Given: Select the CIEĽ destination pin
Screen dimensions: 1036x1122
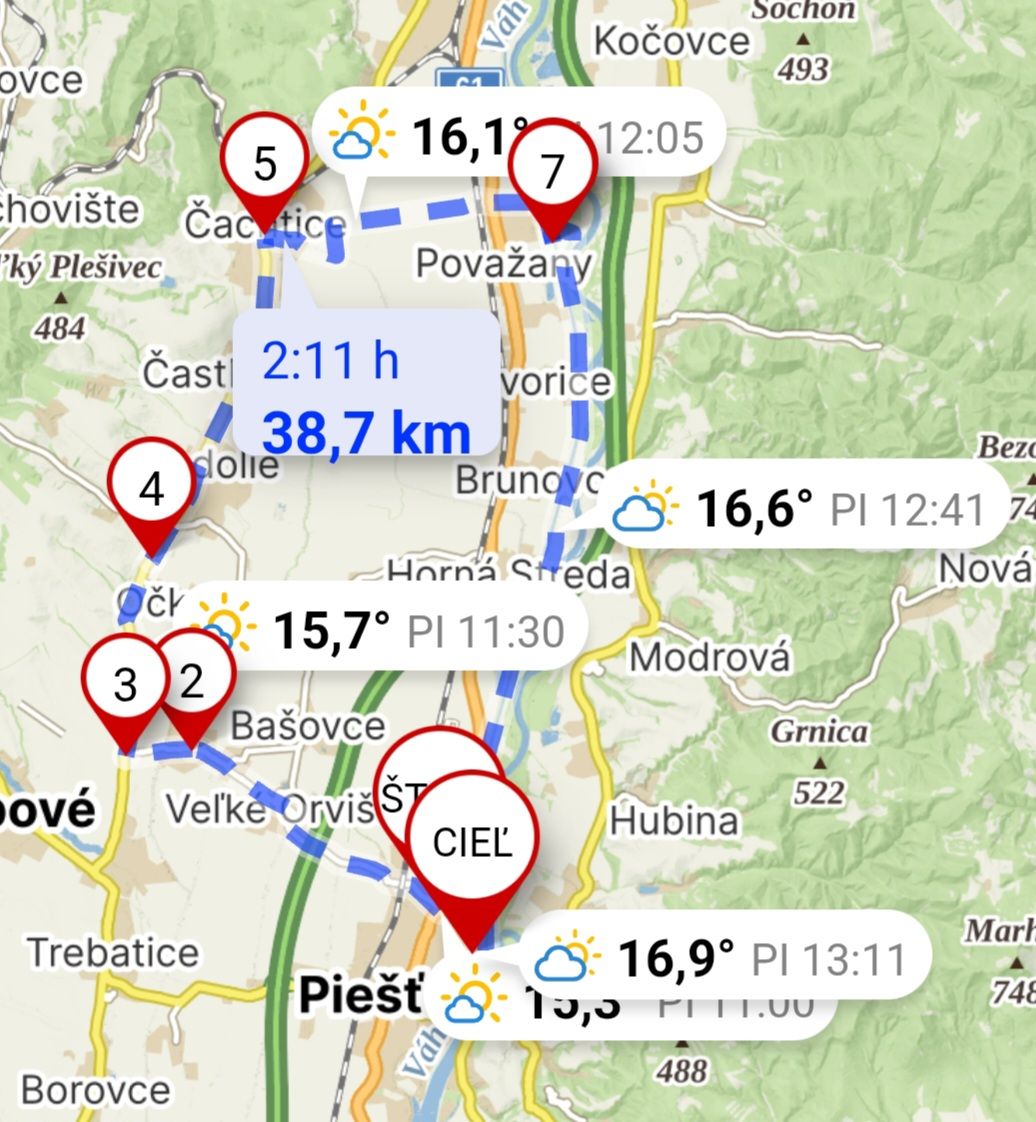Looking at the screenshot, I should pyautogui.click(x=471, y=843).
